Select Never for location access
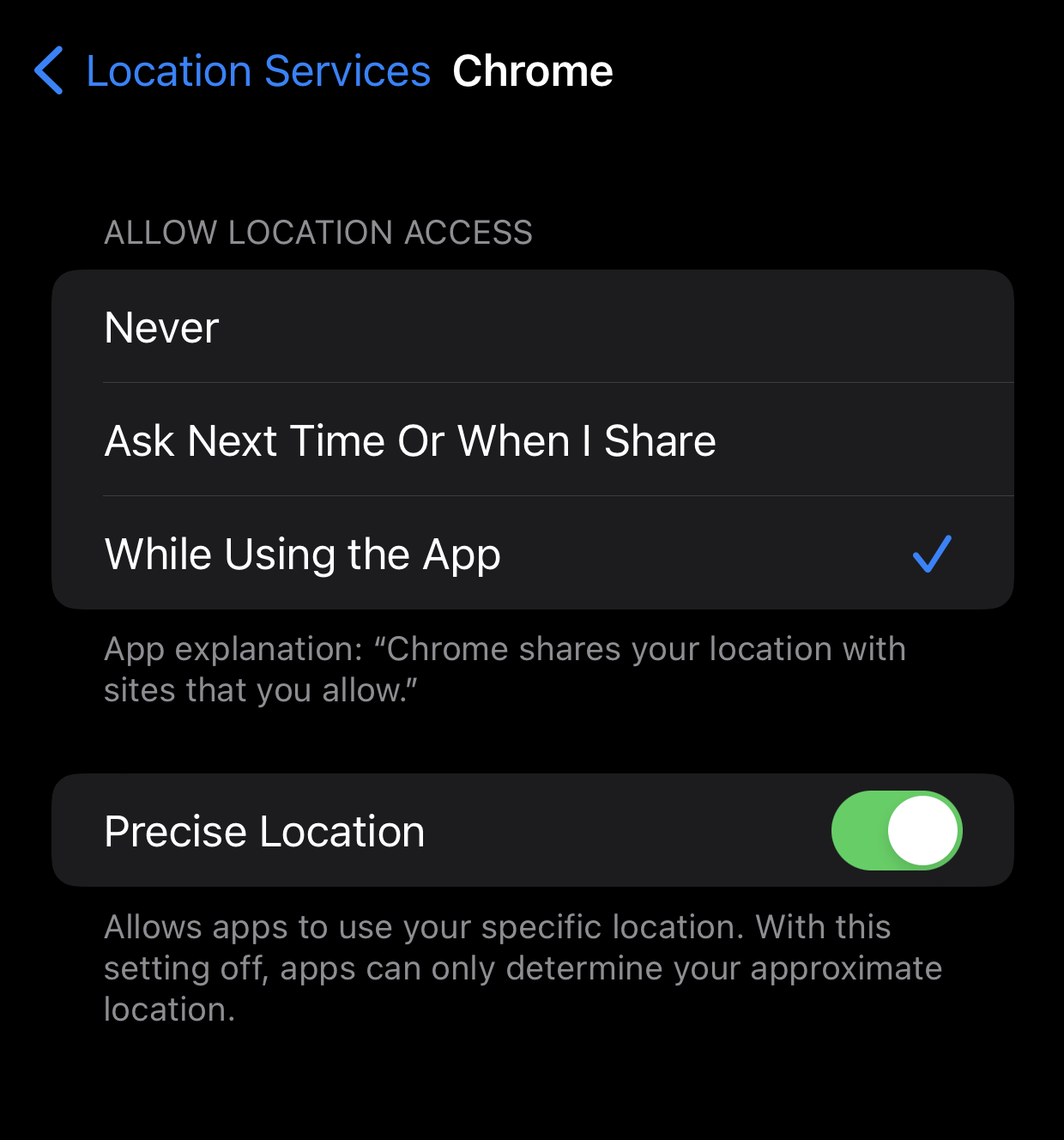Viewport: 1064px width, 1140px height. click(532, 327)
